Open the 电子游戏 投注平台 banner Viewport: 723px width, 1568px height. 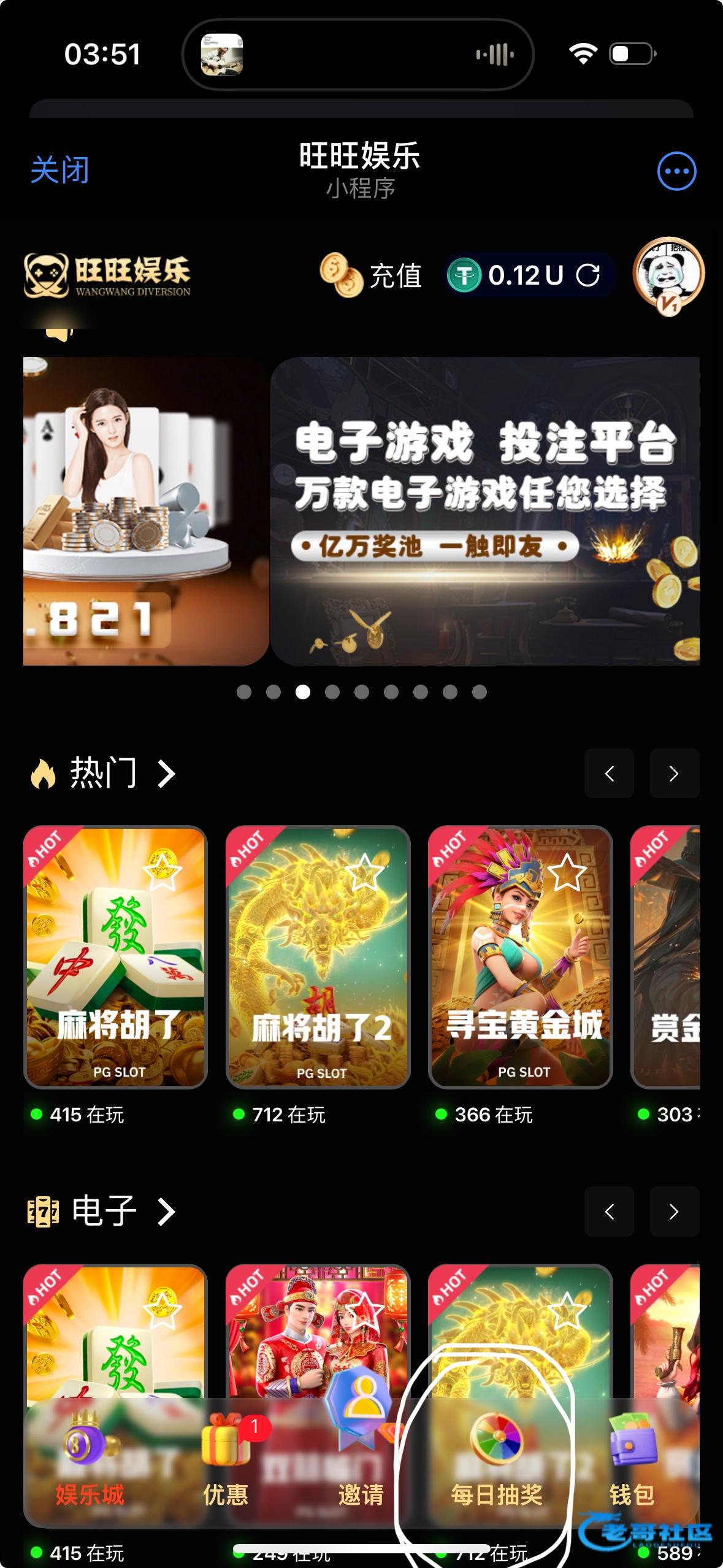pos(484,510)
